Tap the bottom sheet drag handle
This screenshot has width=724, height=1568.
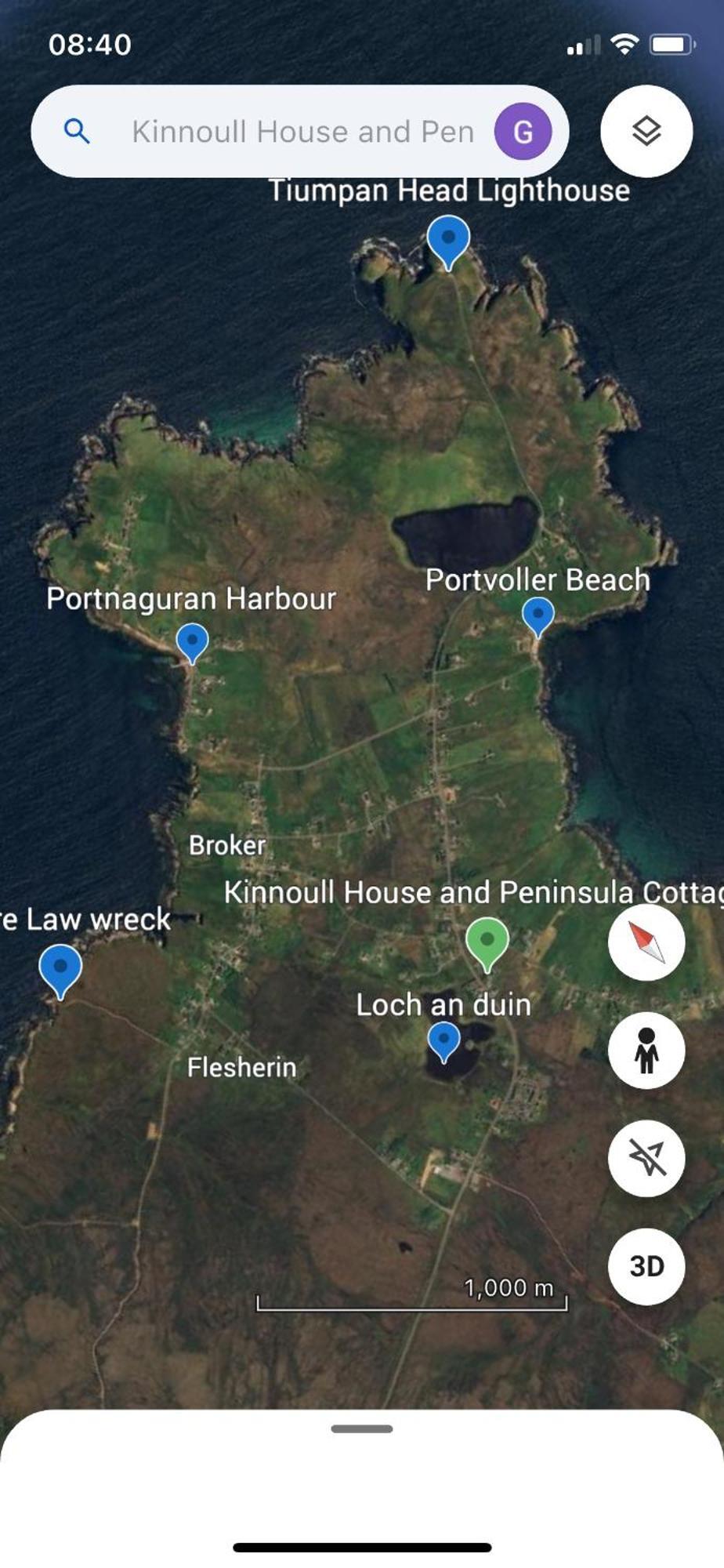coord(362,1428)
